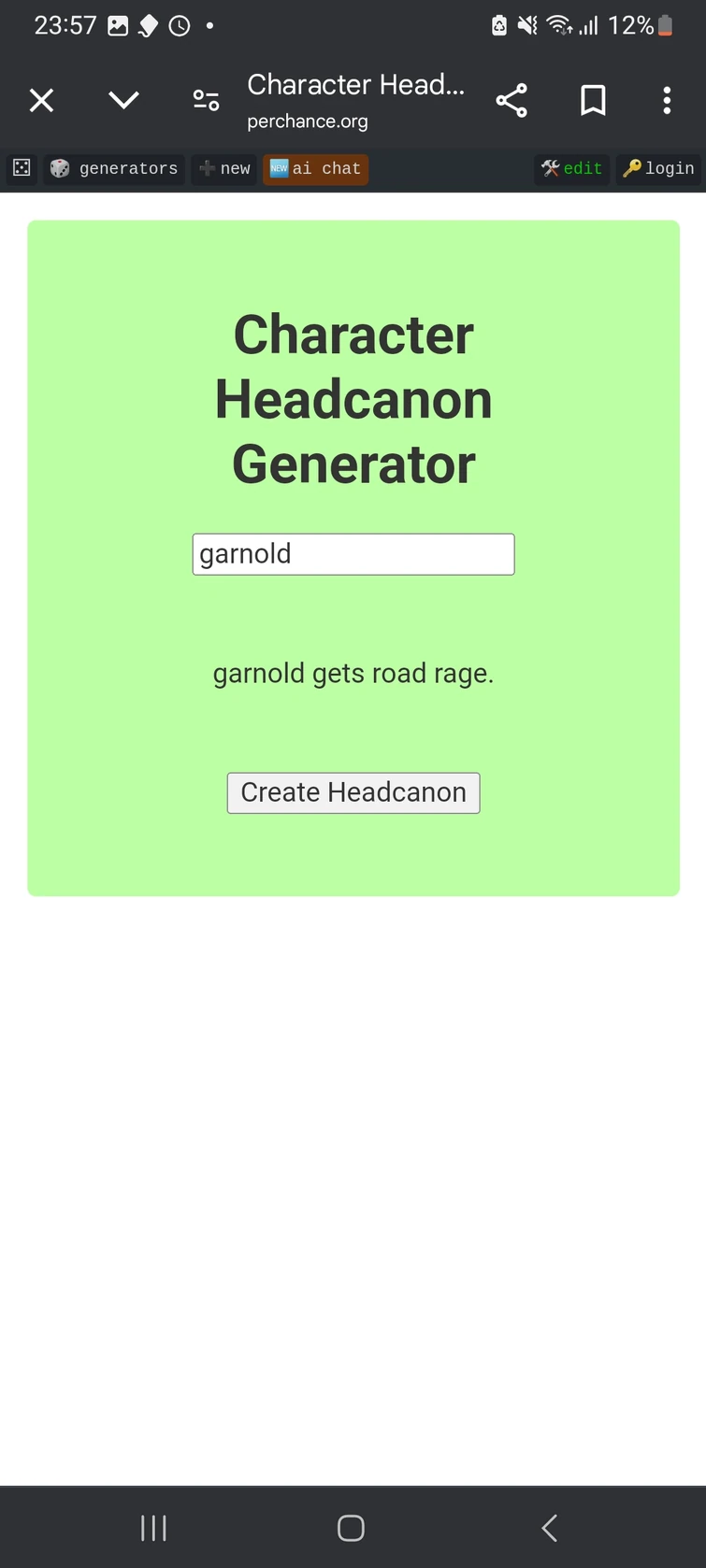
Task: Minimize the tab with the down chevron
Action: (123, 100)
